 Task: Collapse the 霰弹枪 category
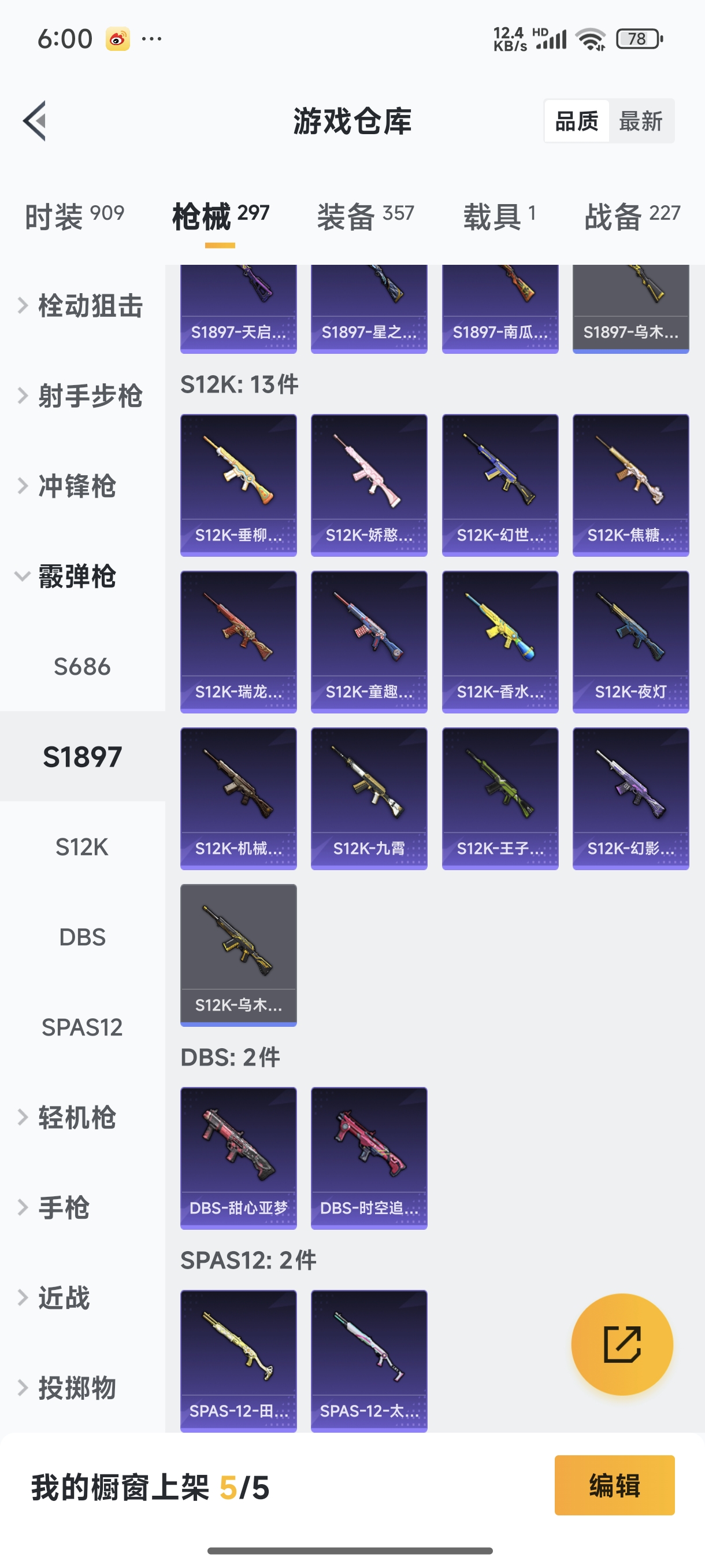tap(76, 576)
